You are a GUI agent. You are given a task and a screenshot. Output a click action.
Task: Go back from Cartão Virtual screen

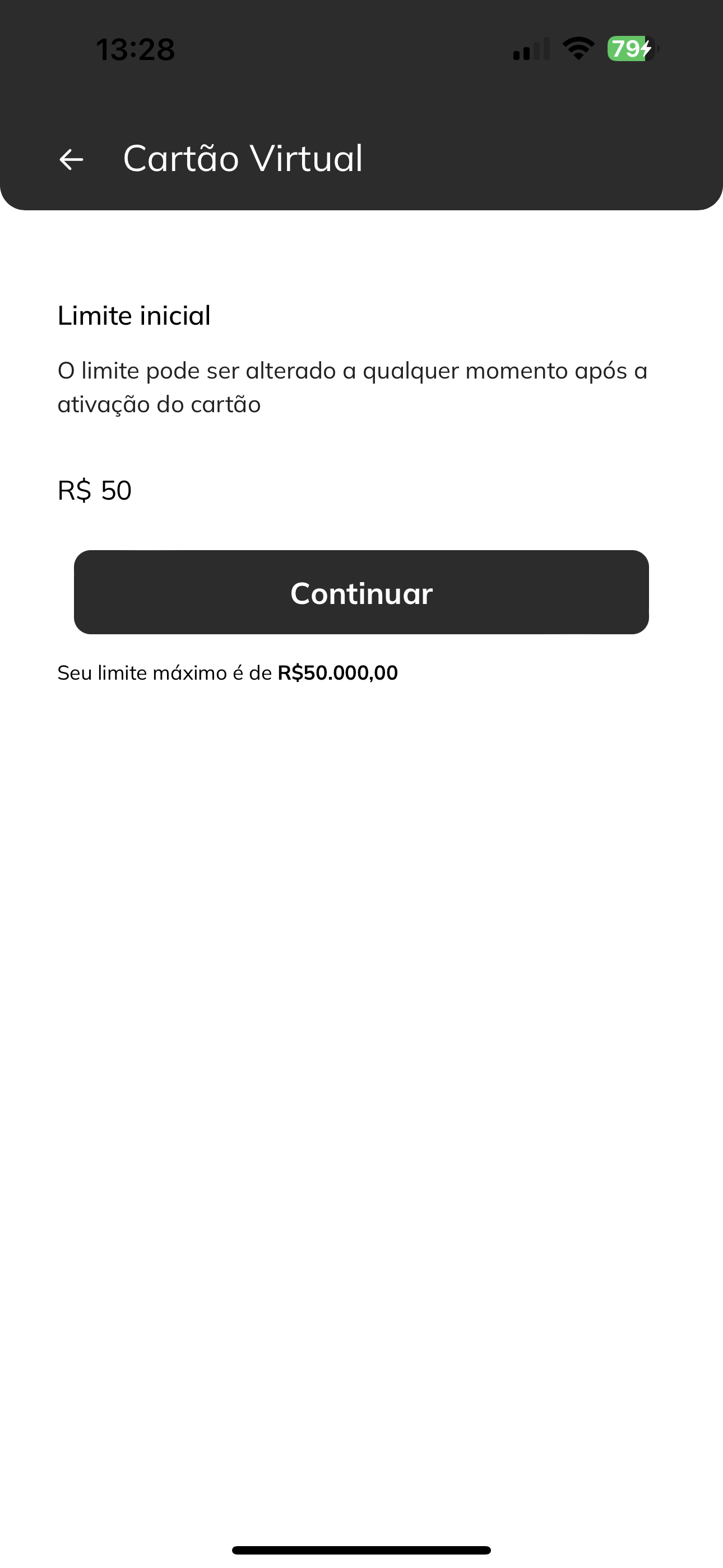click(71, 159)
